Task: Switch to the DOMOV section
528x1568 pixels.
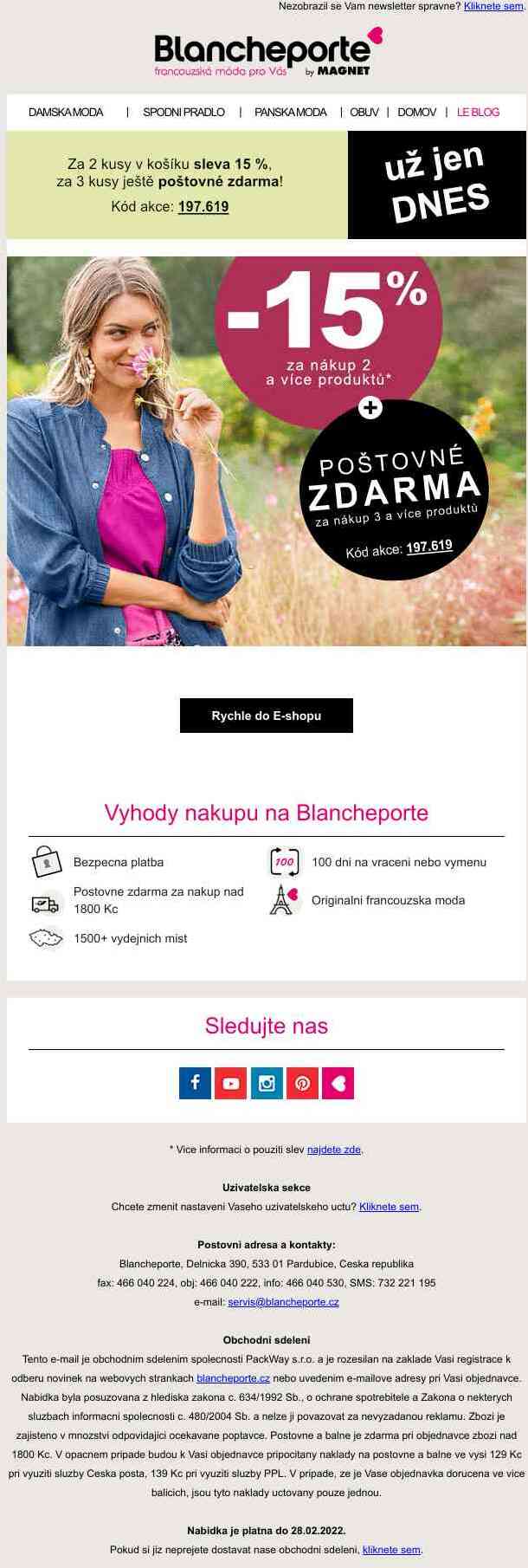Action: (x=417, y=112)
